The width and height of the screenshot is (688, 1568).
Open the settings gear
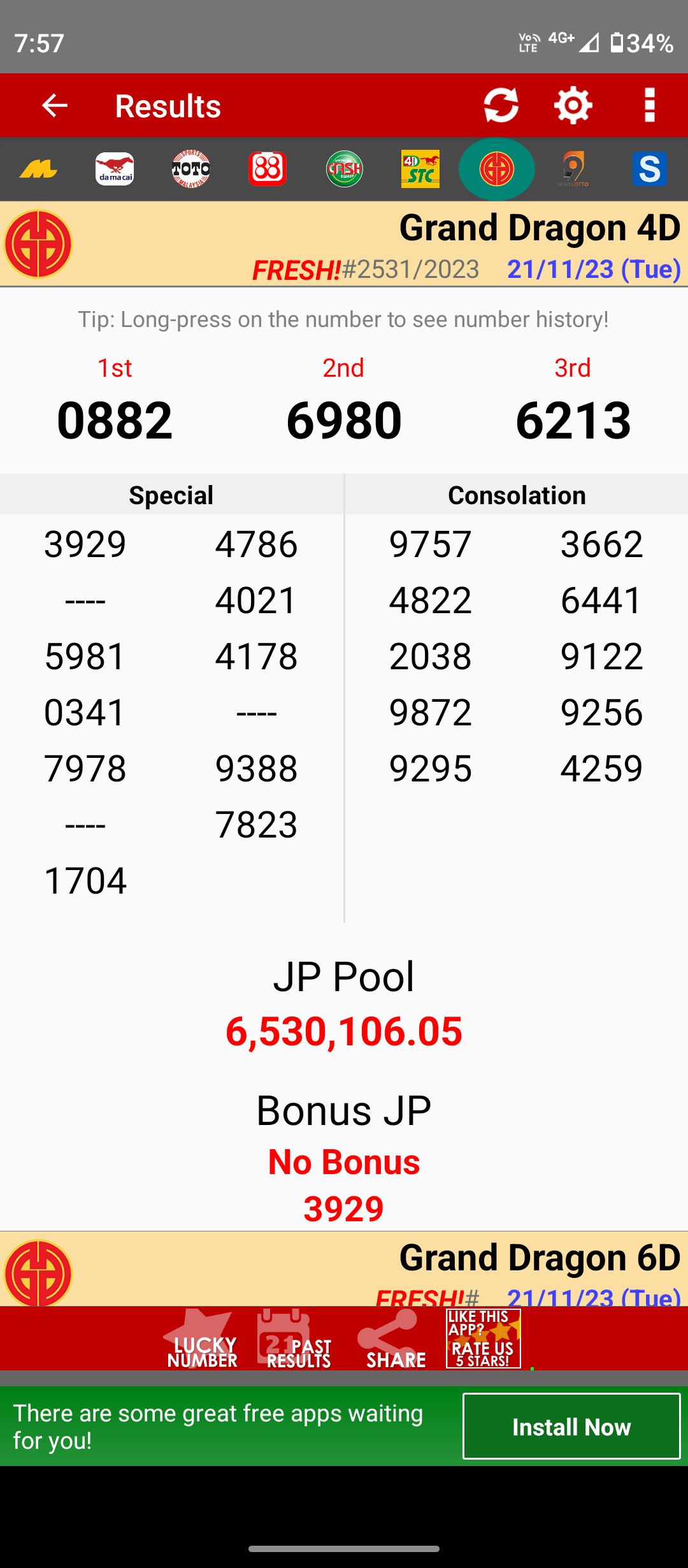pos(573,106)
